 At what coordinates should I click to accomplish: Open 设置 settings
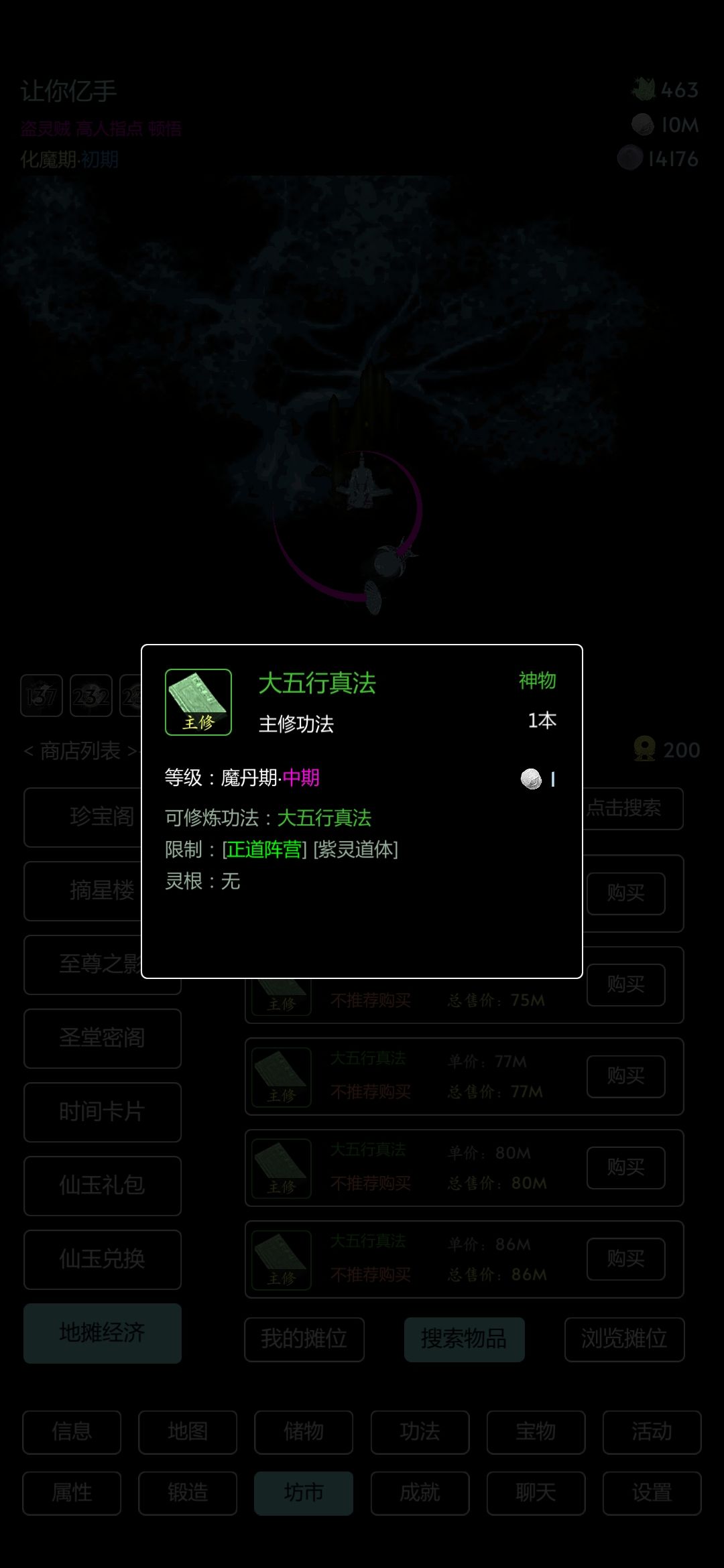pos(652,1493)
